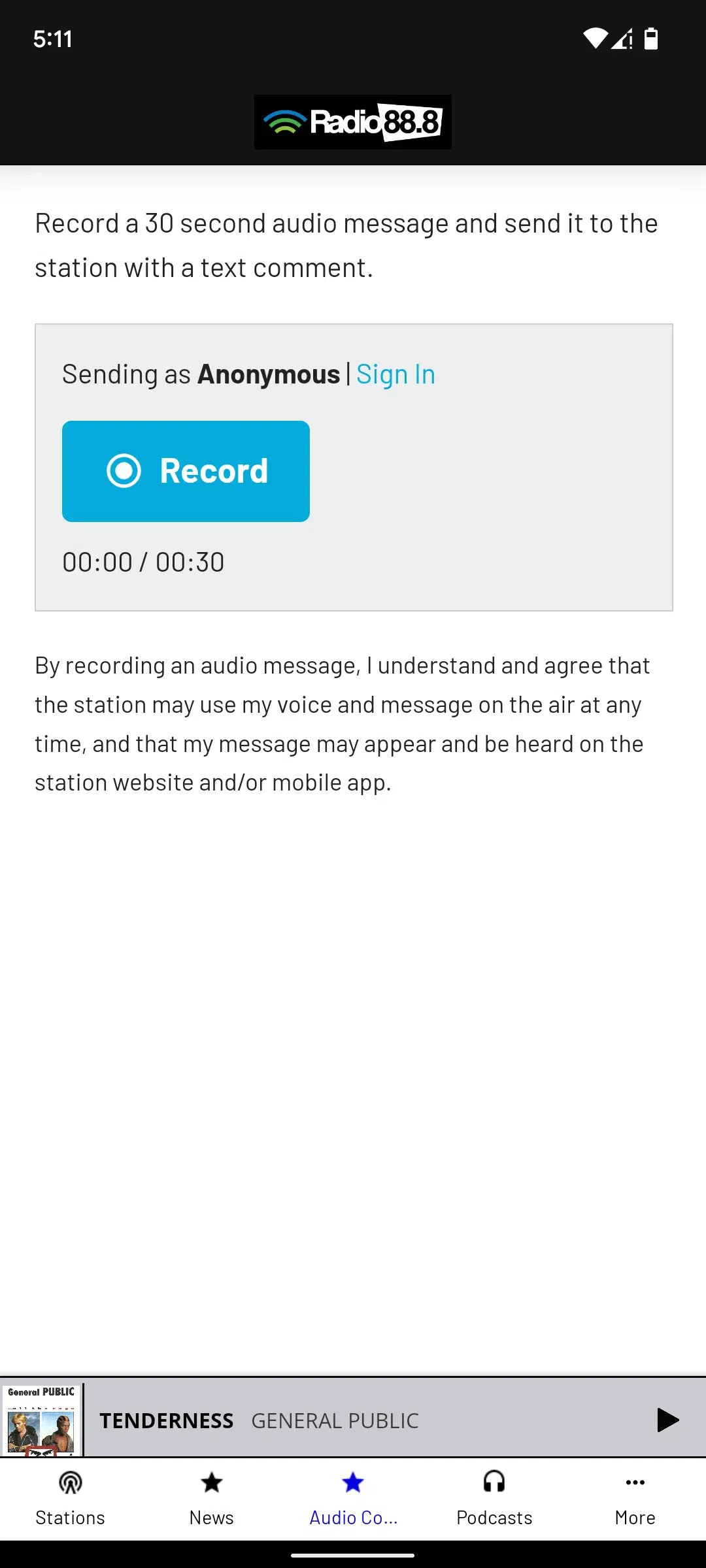The image size is (706, 1568).
Task: Tap the recording timer display
Action: [x=143, y=561]
